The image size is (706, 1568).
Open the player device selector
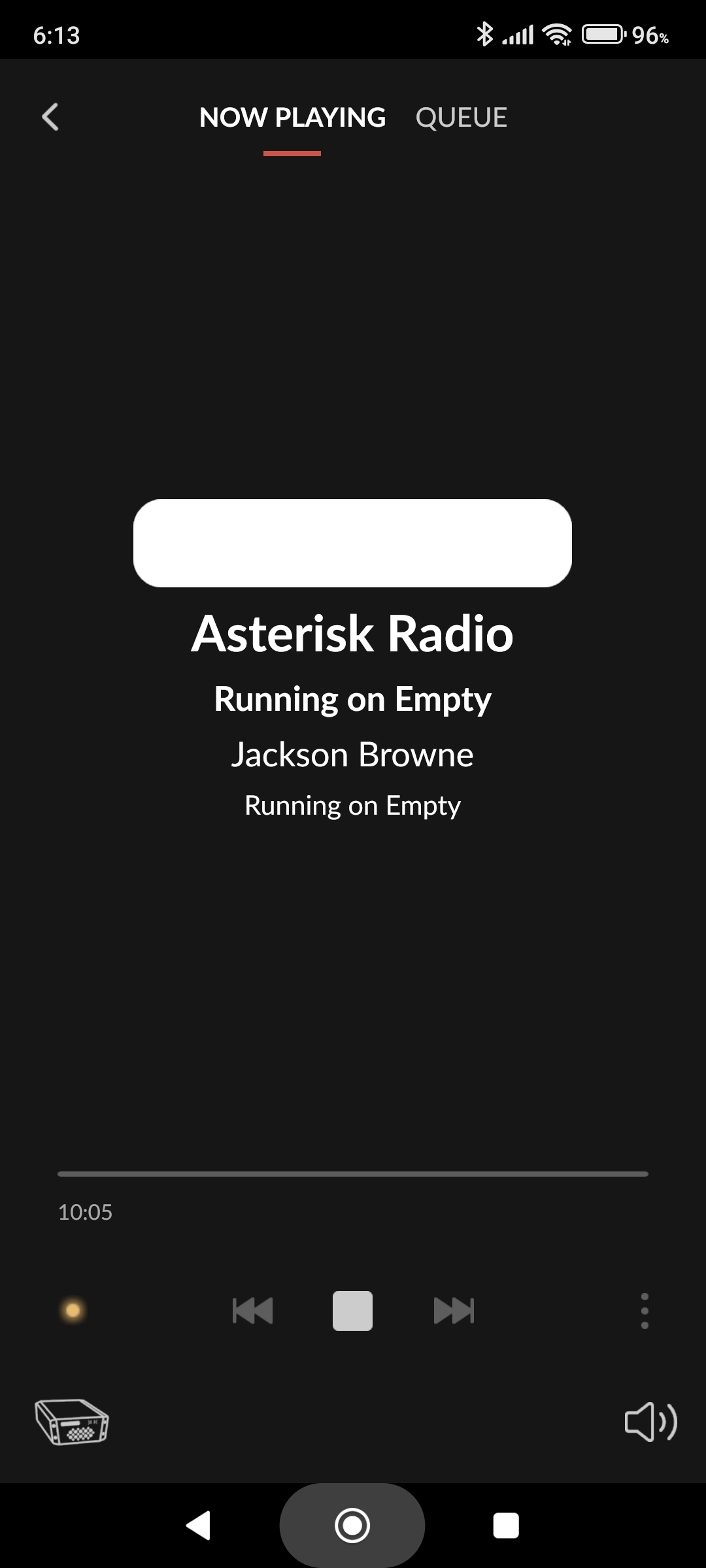[71, 1422]
